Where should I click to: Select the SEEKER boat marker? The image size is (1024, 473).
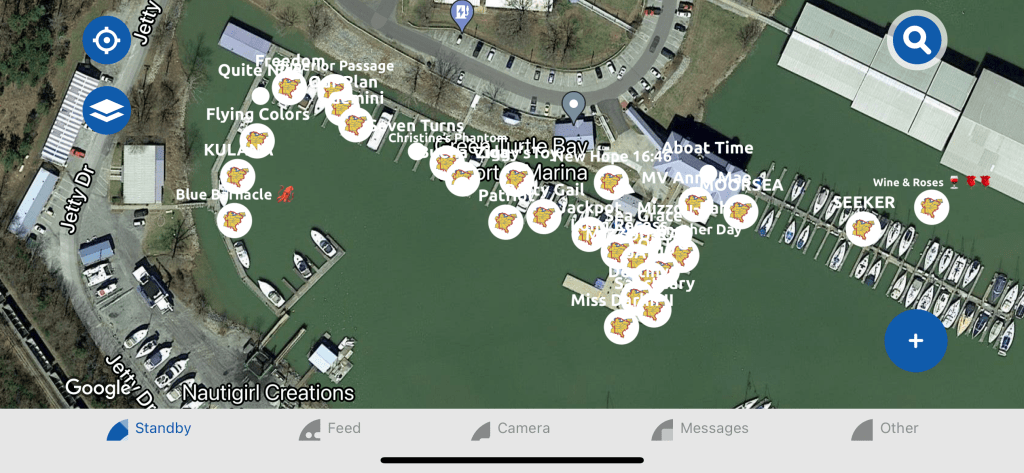click(862, 228)
